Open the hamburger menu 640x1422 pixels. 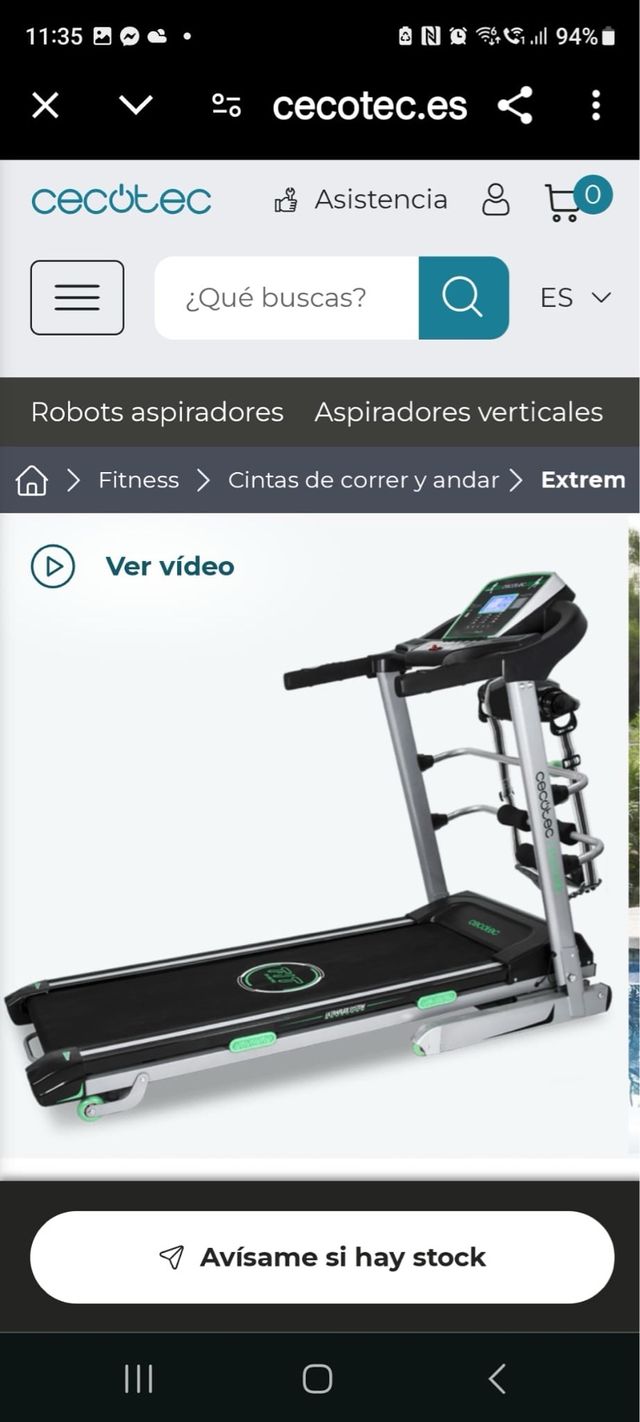[77, 297]
